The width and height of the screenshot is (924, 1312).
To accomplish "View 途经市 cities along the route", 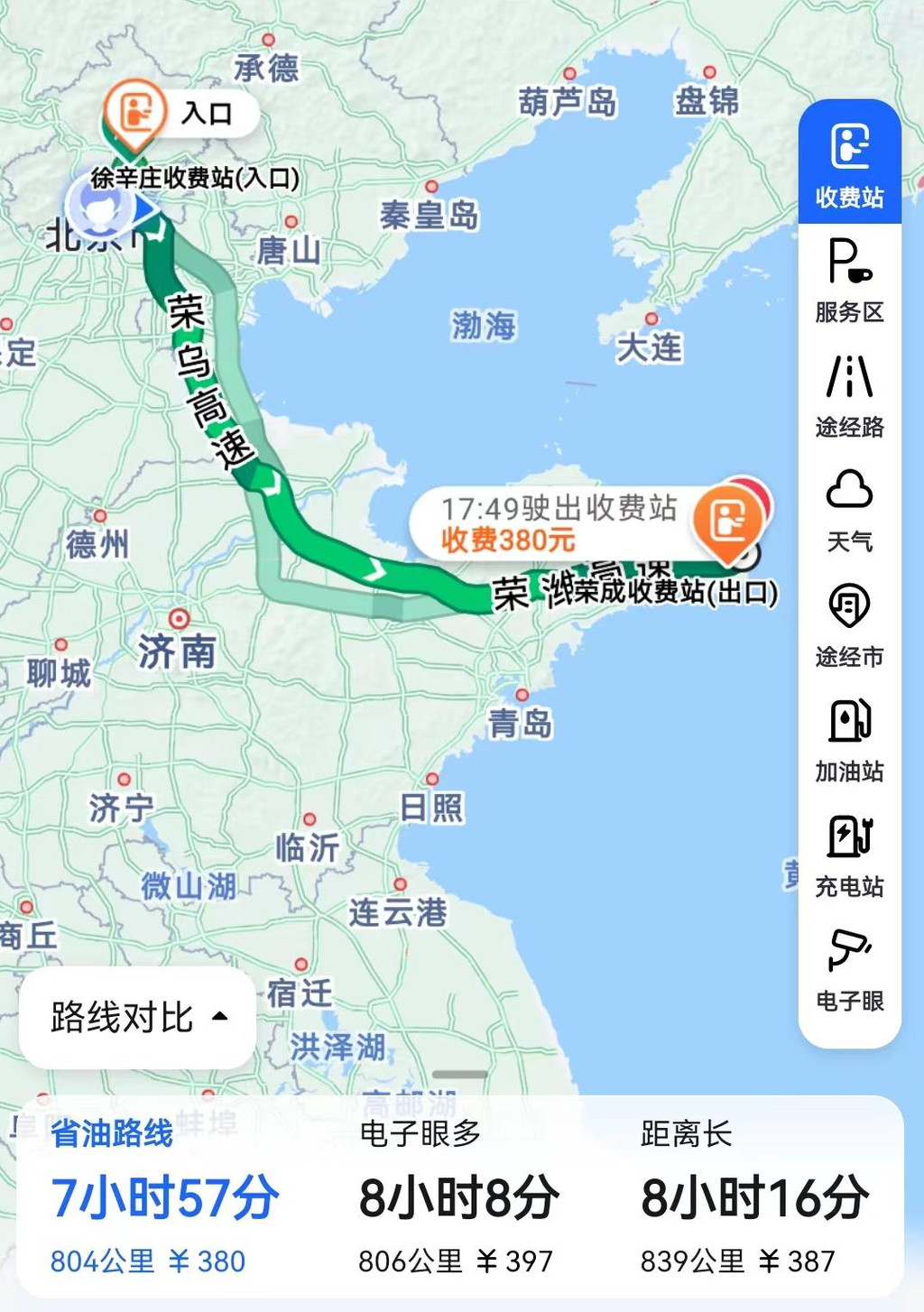I will 849,624.
